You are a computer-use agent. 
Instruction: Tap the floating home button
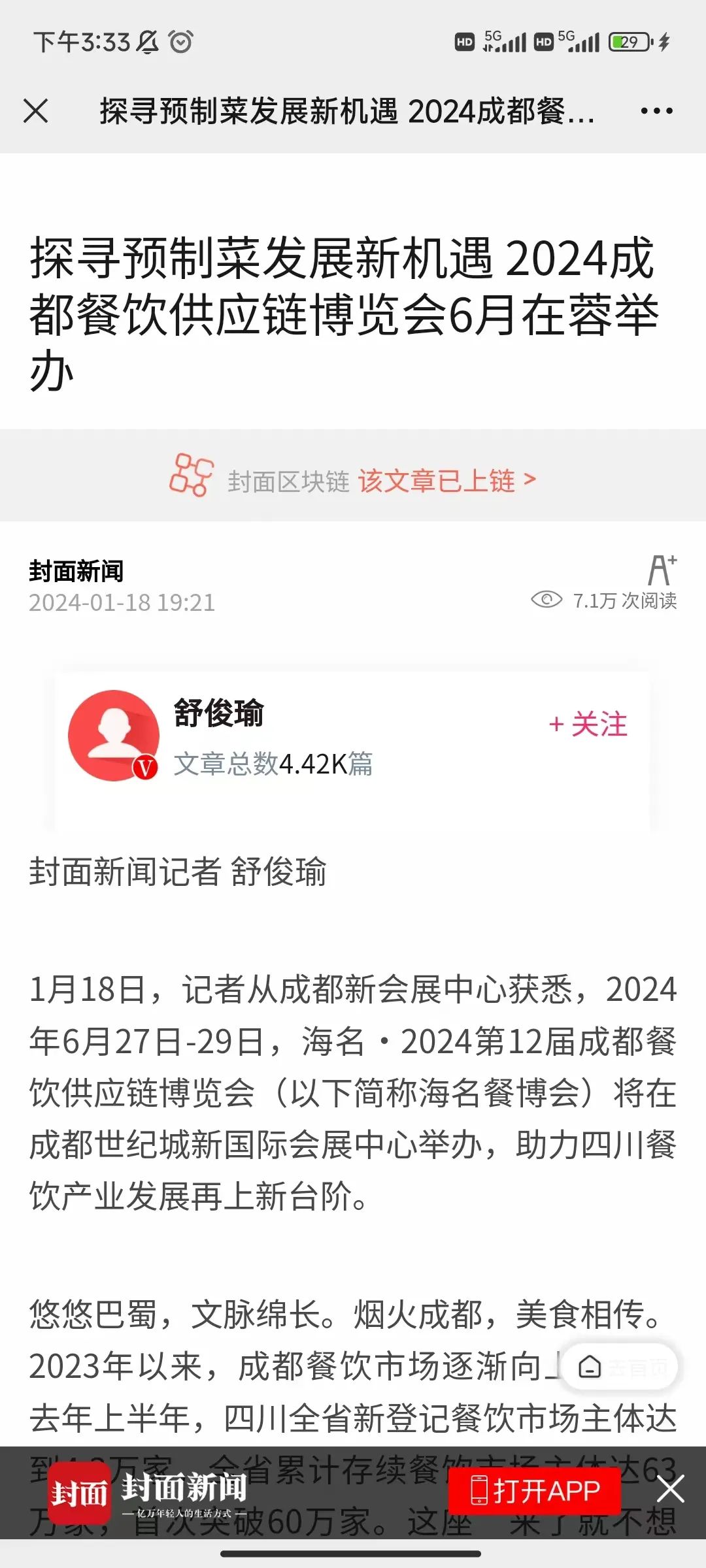(x=619, y=1367)
